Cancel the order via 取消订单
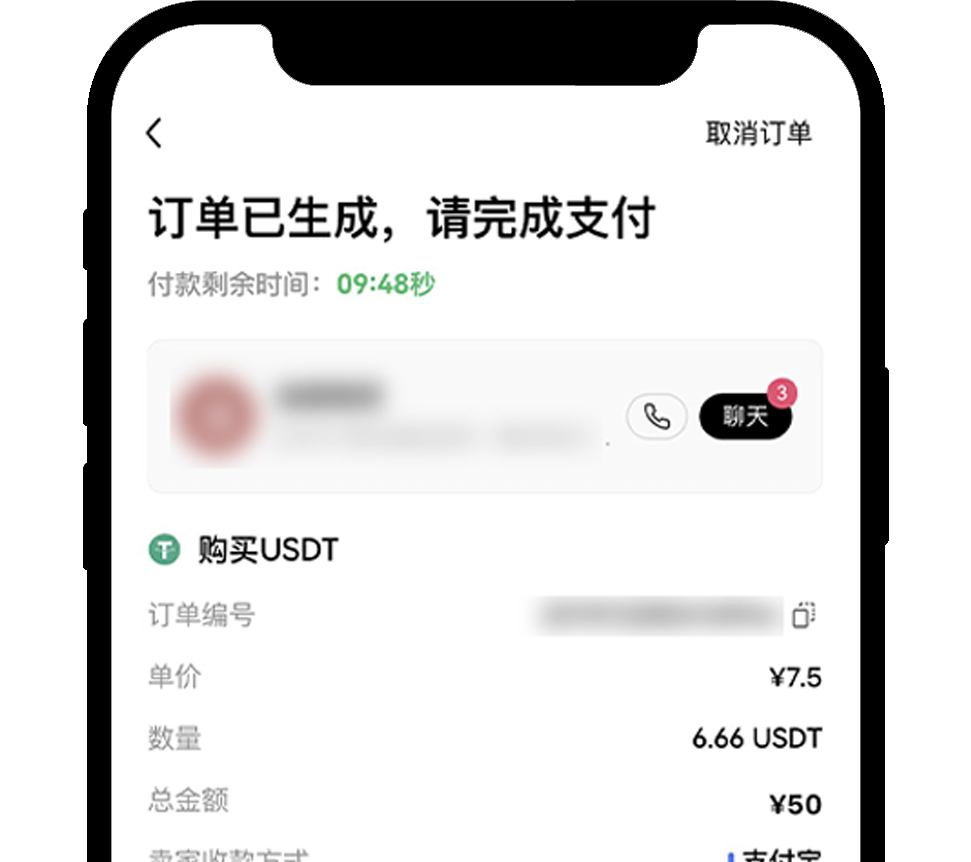 (x=758, y=134)
